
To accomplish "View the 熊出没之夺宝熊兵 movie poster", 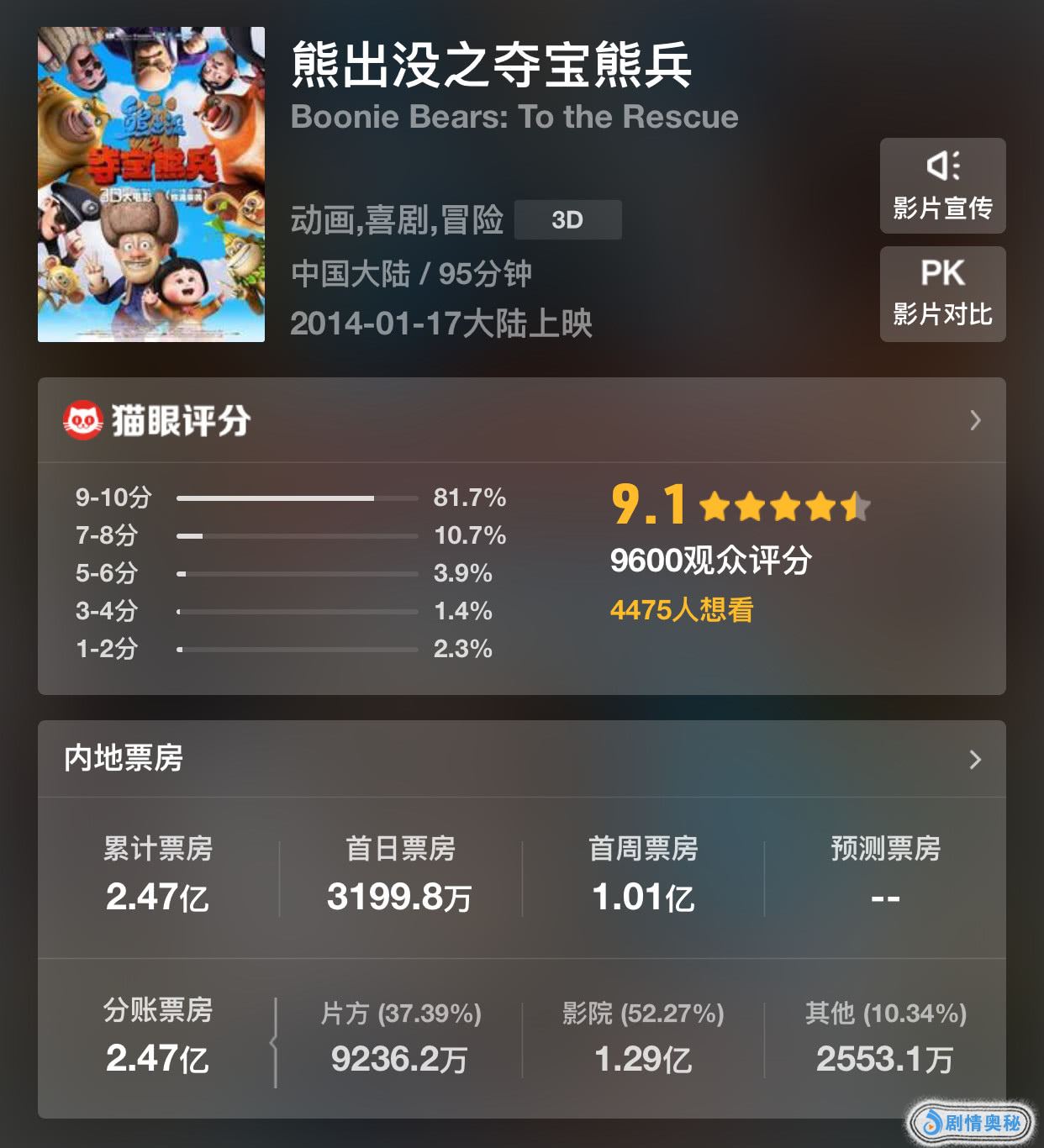I will (x=151, y=185).
